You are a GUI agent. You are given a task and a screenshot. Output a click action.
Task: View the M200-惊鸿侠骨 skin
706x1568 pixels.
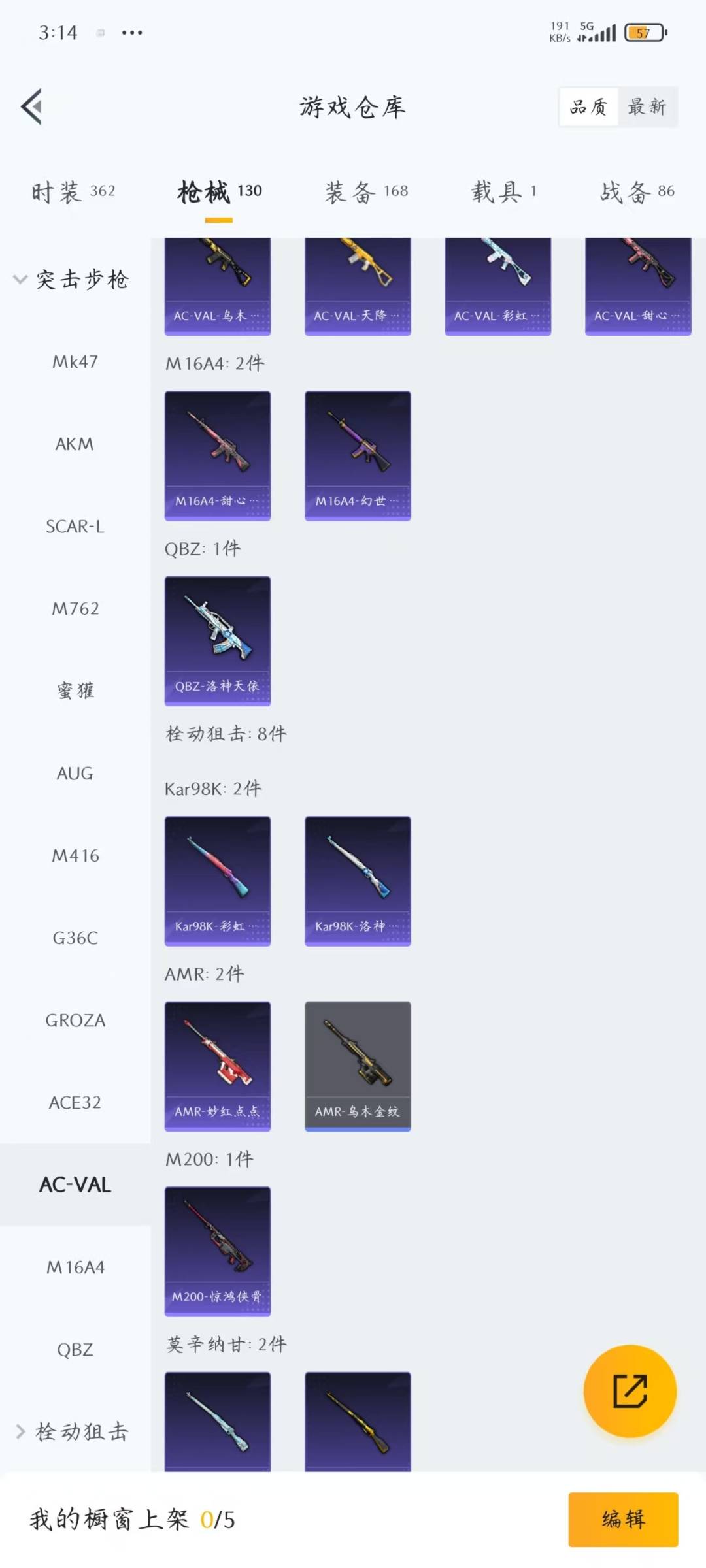[x=218, y=1250]
